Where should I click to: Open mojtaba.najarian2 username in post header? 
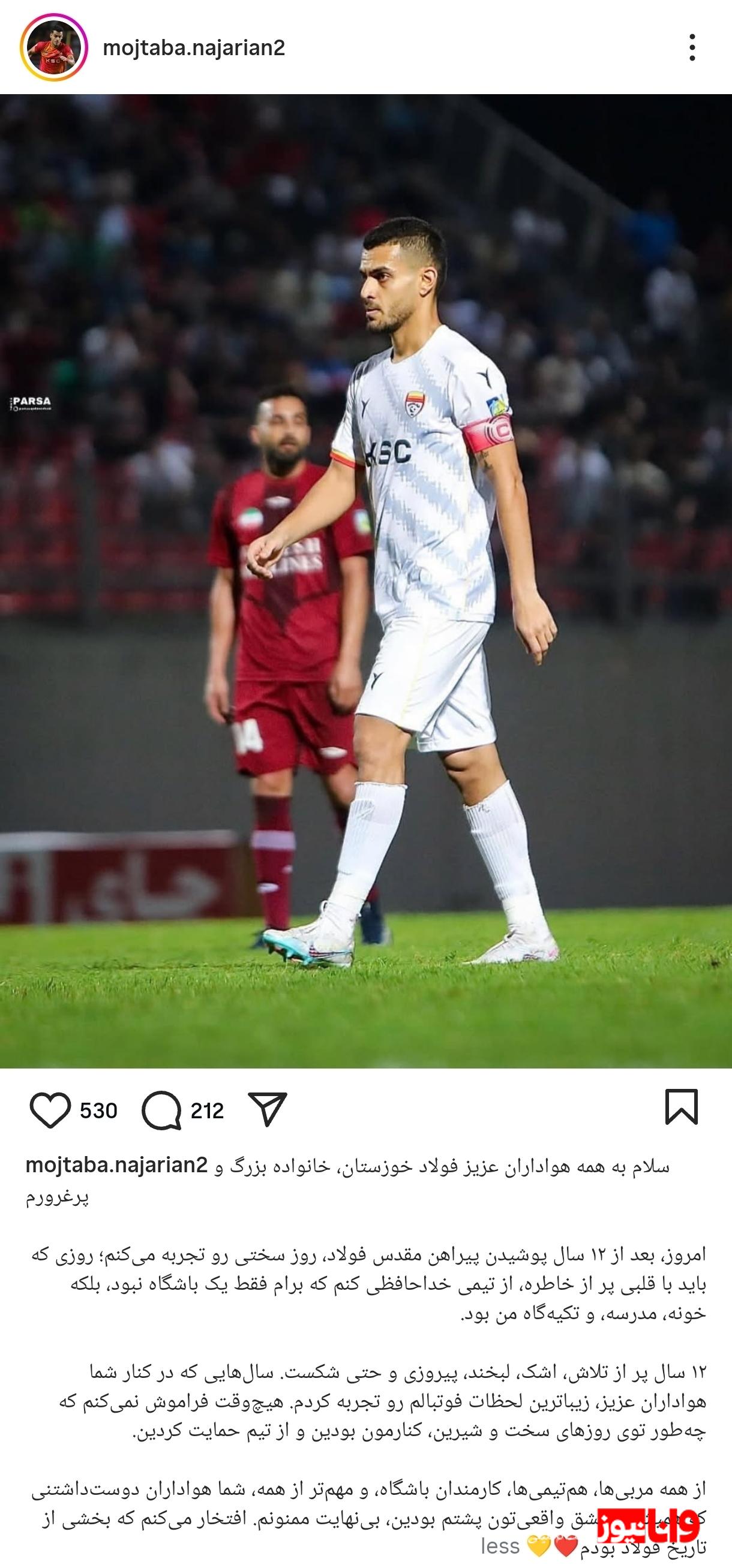point(194,47)
